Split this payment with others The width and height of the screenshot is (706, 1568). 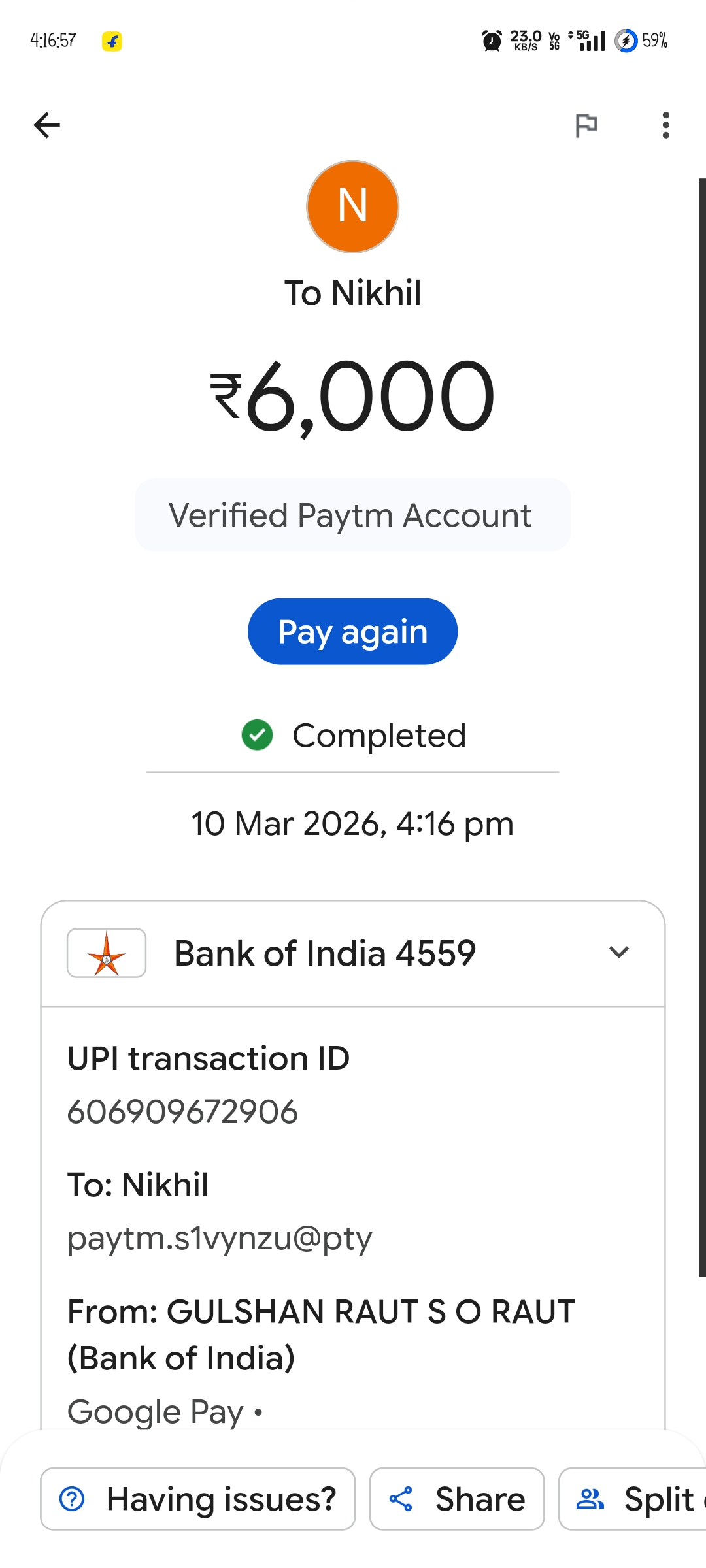tap(634, 1499)
